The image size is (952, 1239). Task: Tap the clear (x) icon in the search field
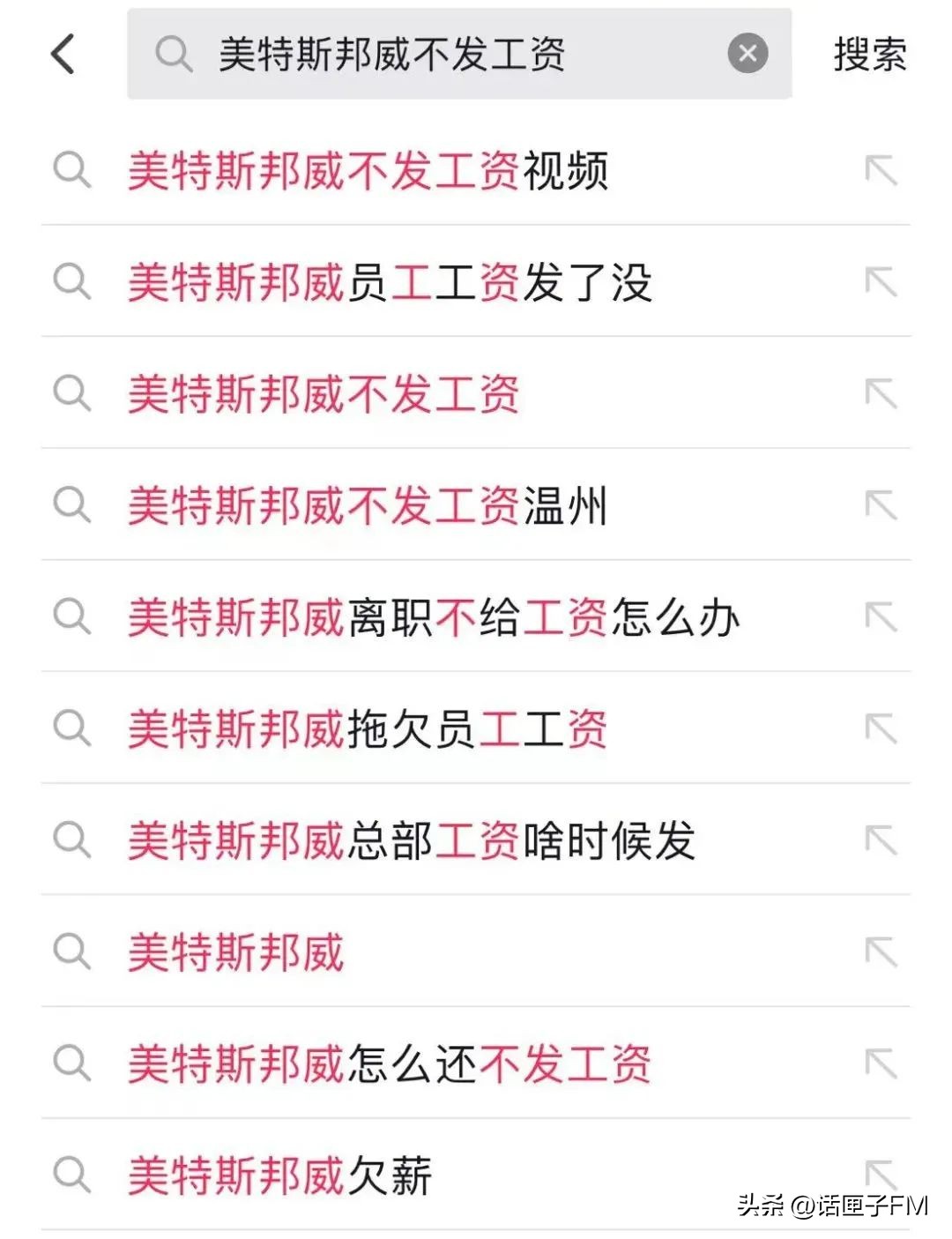(747, 55)
